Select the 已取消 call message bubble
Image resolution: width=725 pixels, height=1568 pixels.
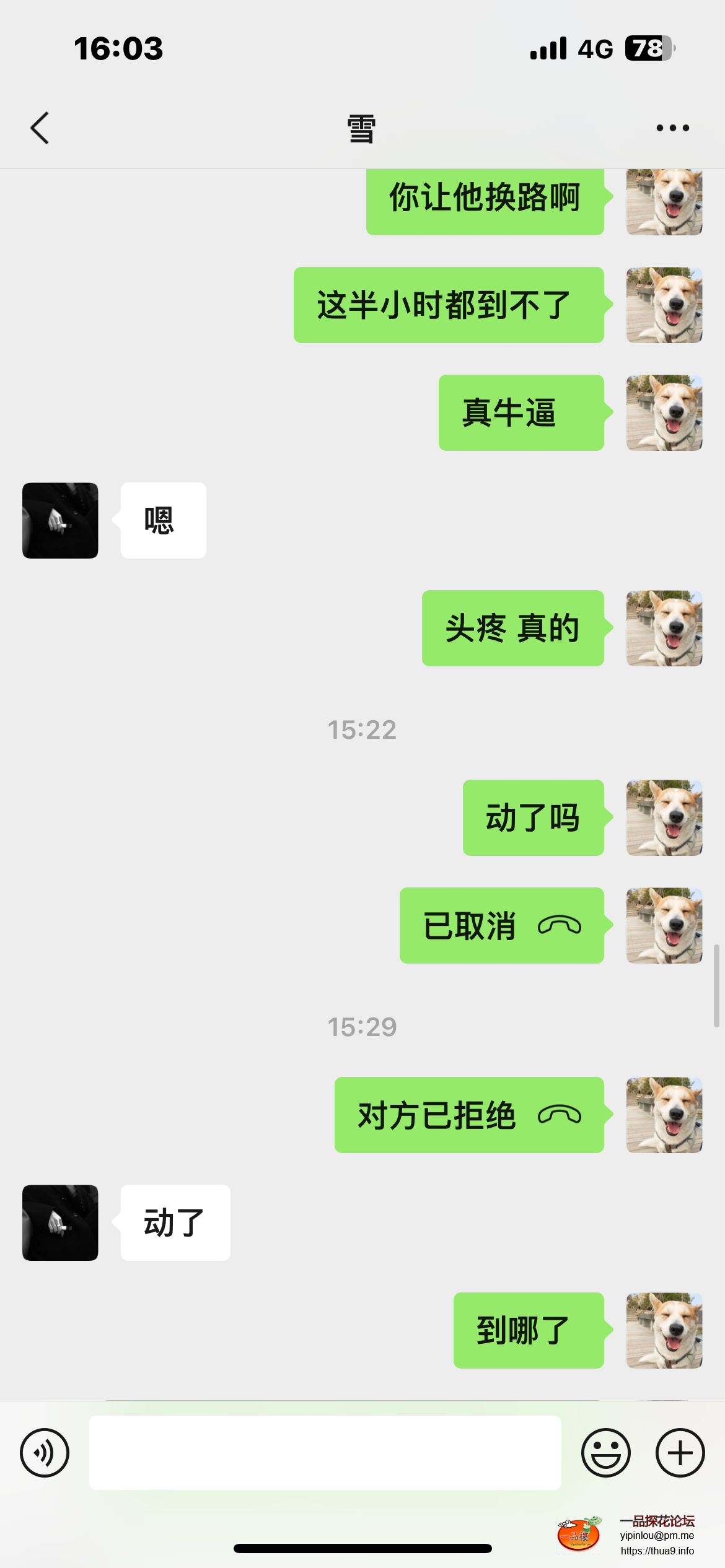(501, 926)
